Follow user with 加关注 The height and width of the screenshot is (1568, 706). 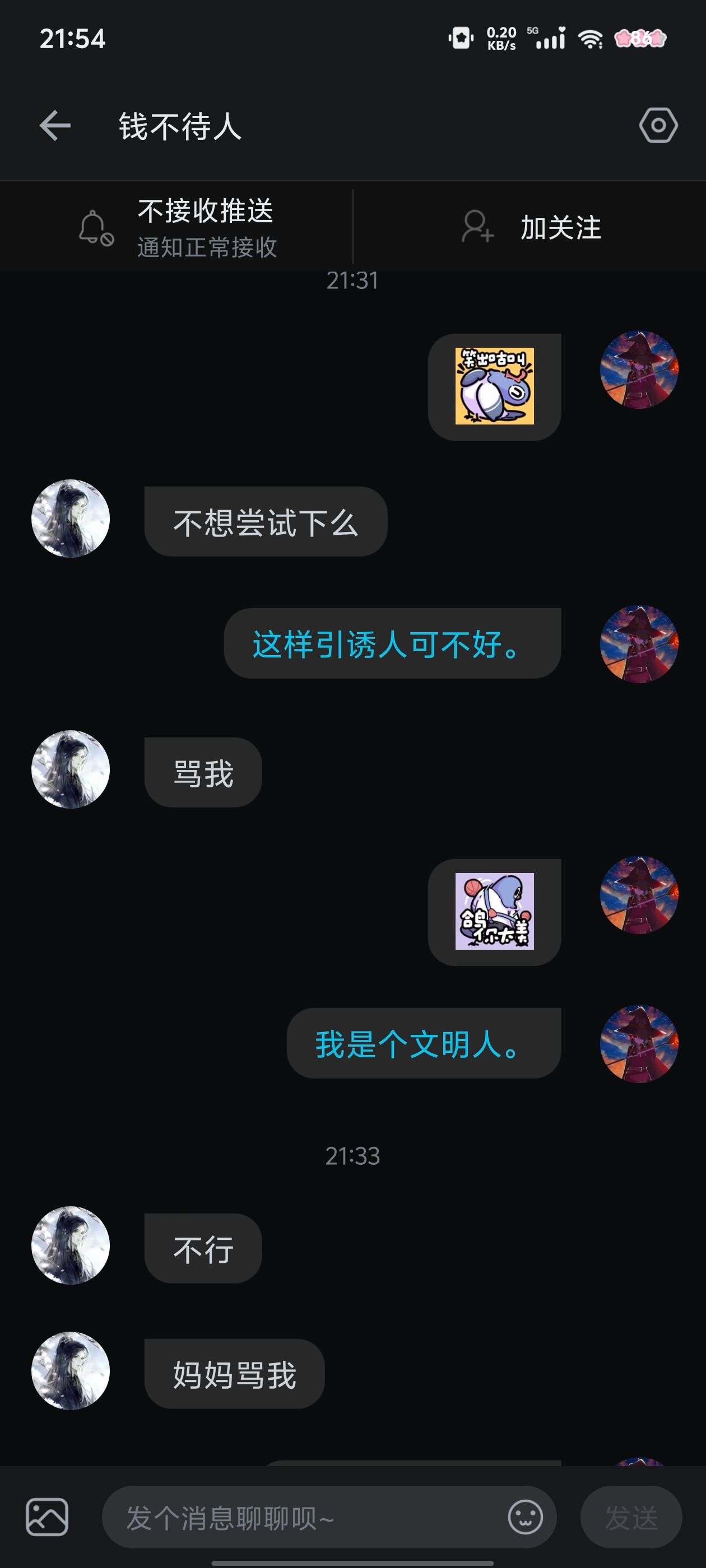pos(530,227)
